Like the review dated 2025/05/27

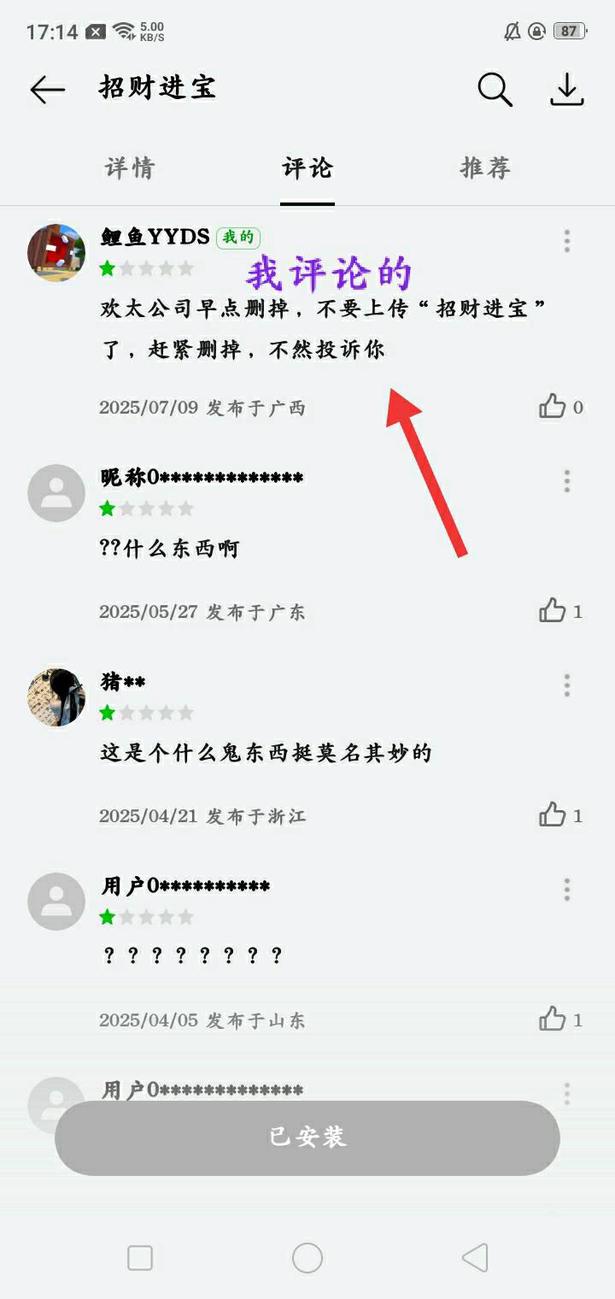coord(552,611)
